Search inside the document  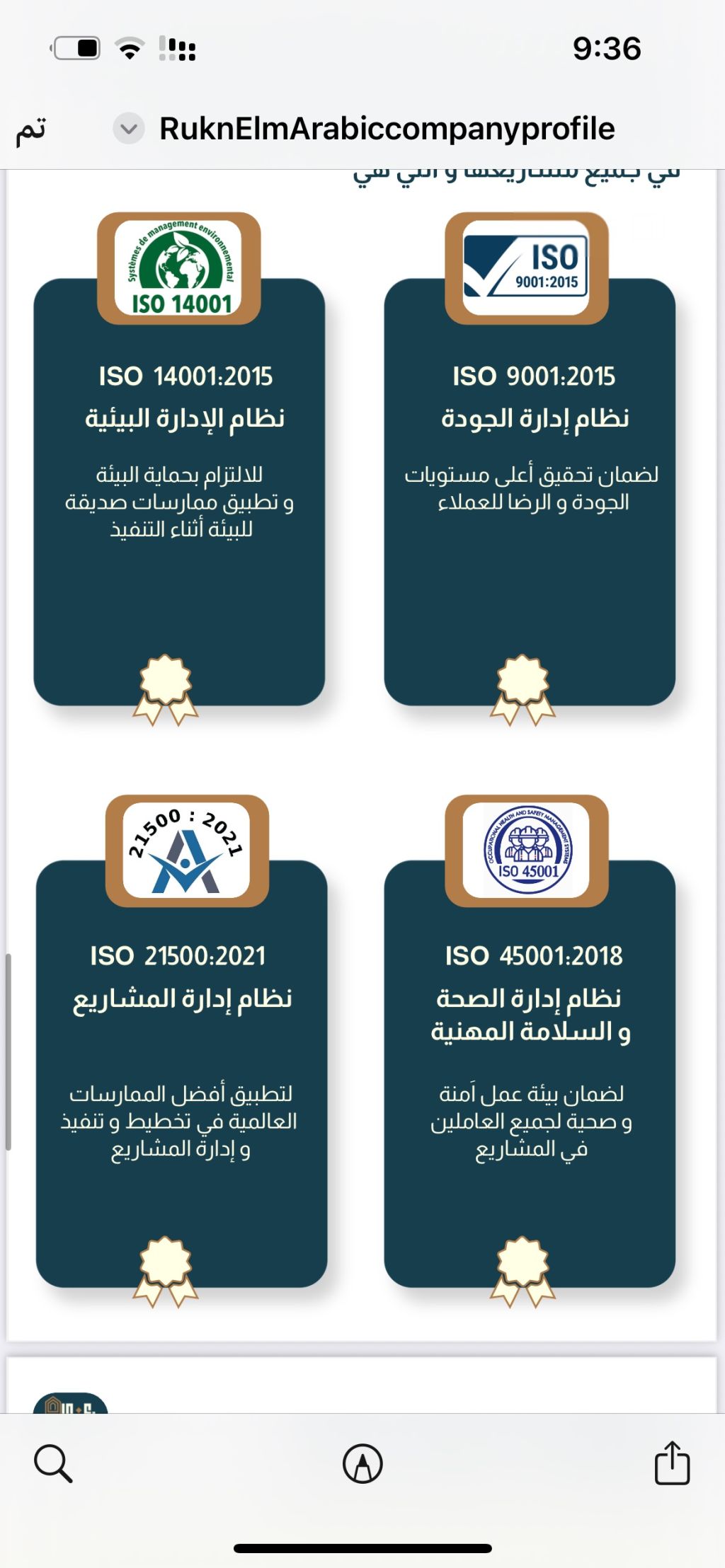pos(53,1463)
